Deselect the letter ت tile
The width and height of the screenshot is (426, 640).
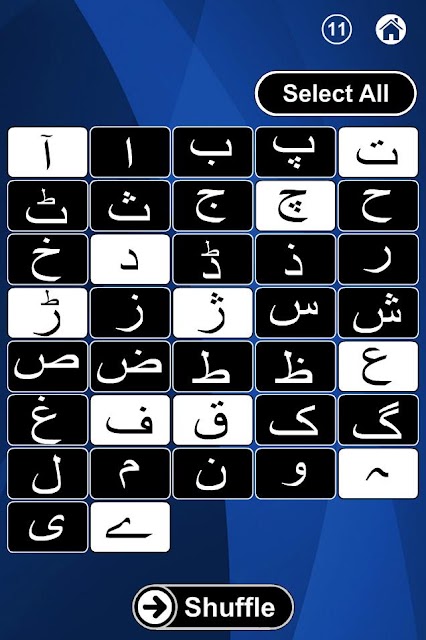coord(378,152)
